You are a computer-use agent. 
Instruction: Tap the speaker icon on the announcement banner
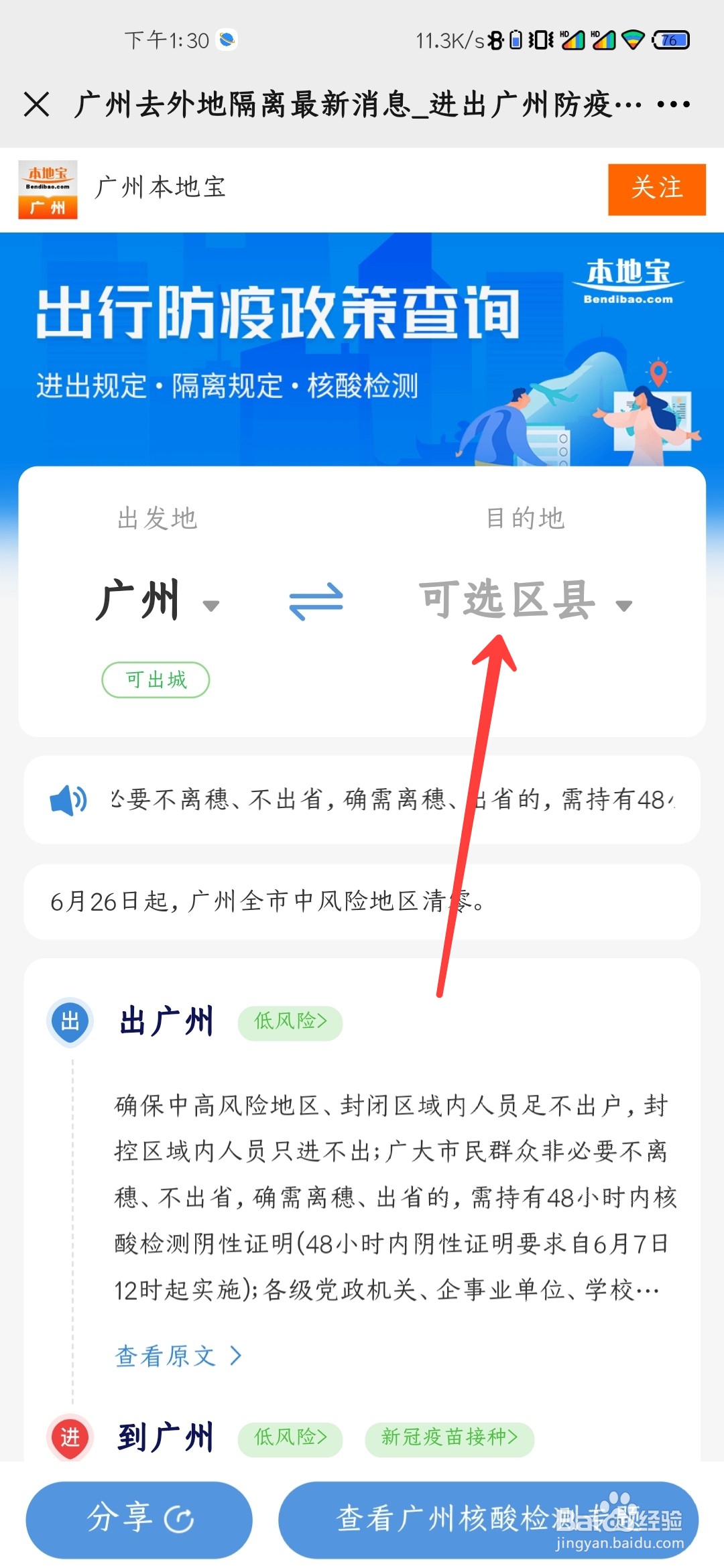[69, 800]
